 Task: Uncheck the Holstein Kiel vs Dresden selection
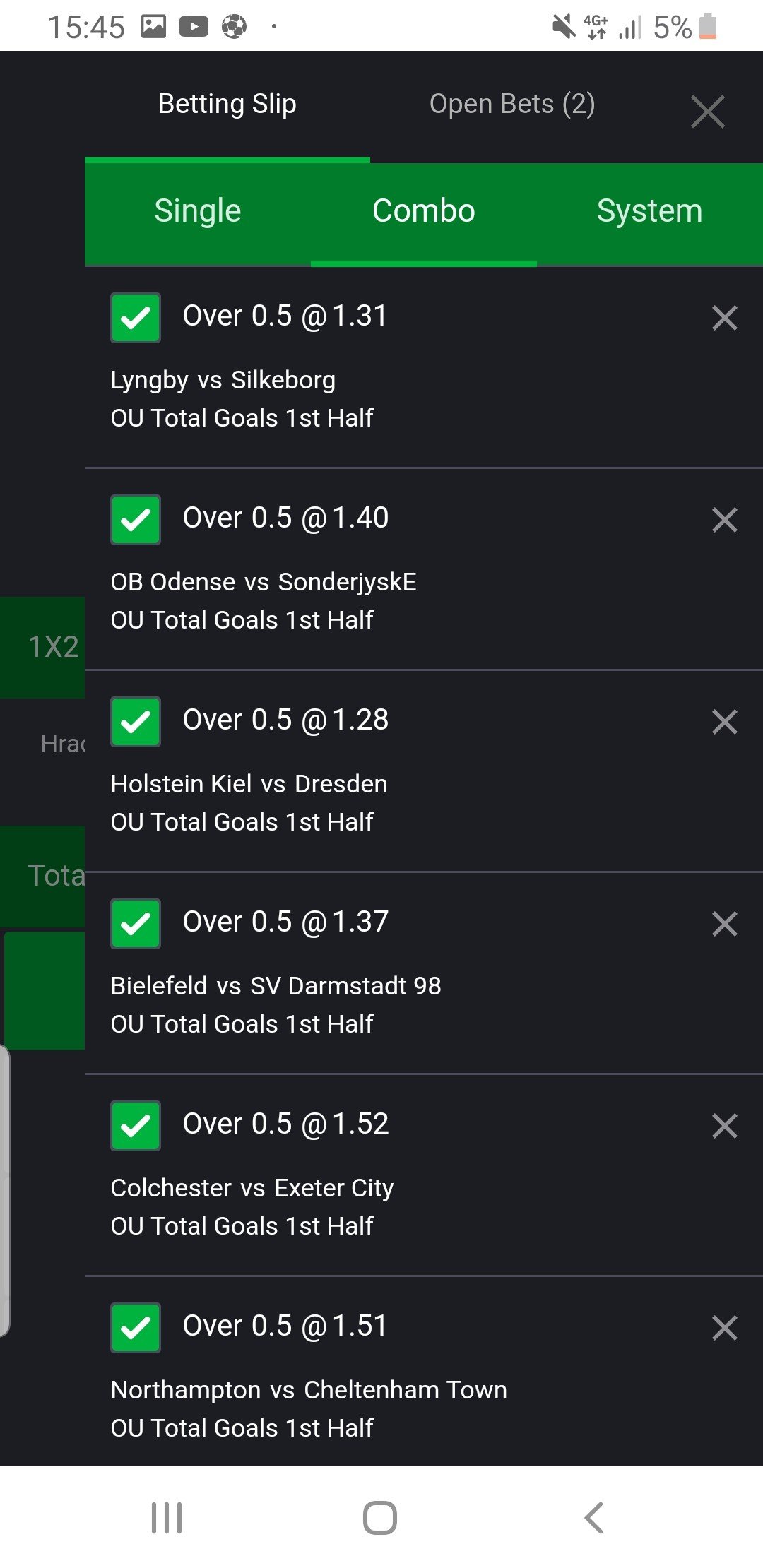tap(136, 722)
